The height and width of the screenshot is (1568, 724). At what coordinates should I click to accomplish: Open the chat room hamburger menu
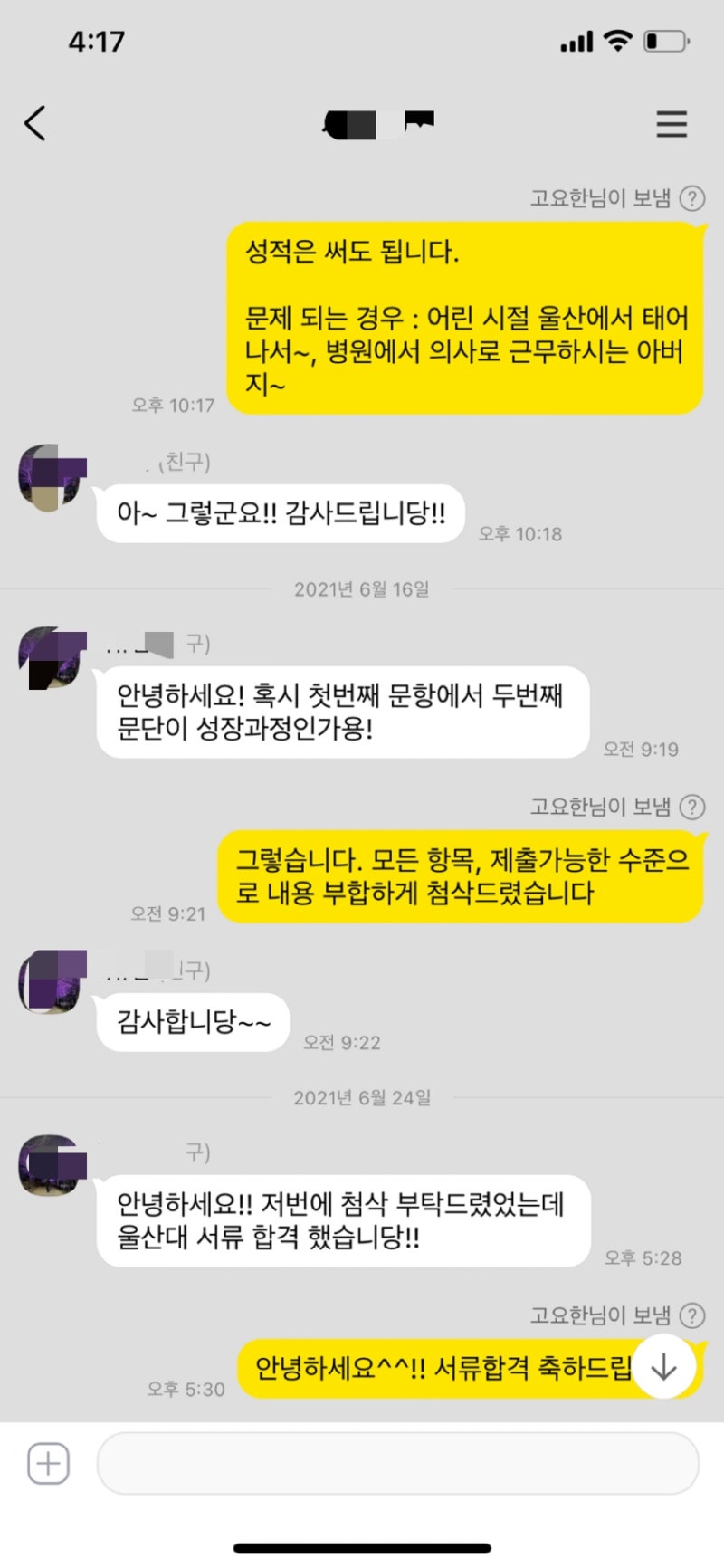672,124
